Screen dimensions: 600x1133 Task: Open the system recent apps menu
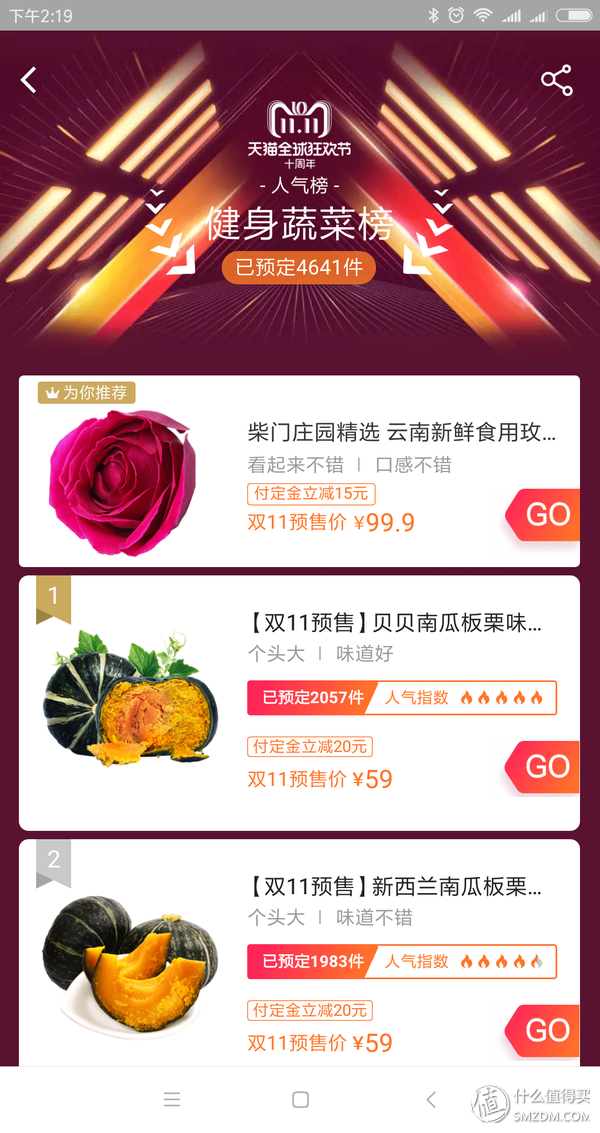click(x=172, y=1100)
